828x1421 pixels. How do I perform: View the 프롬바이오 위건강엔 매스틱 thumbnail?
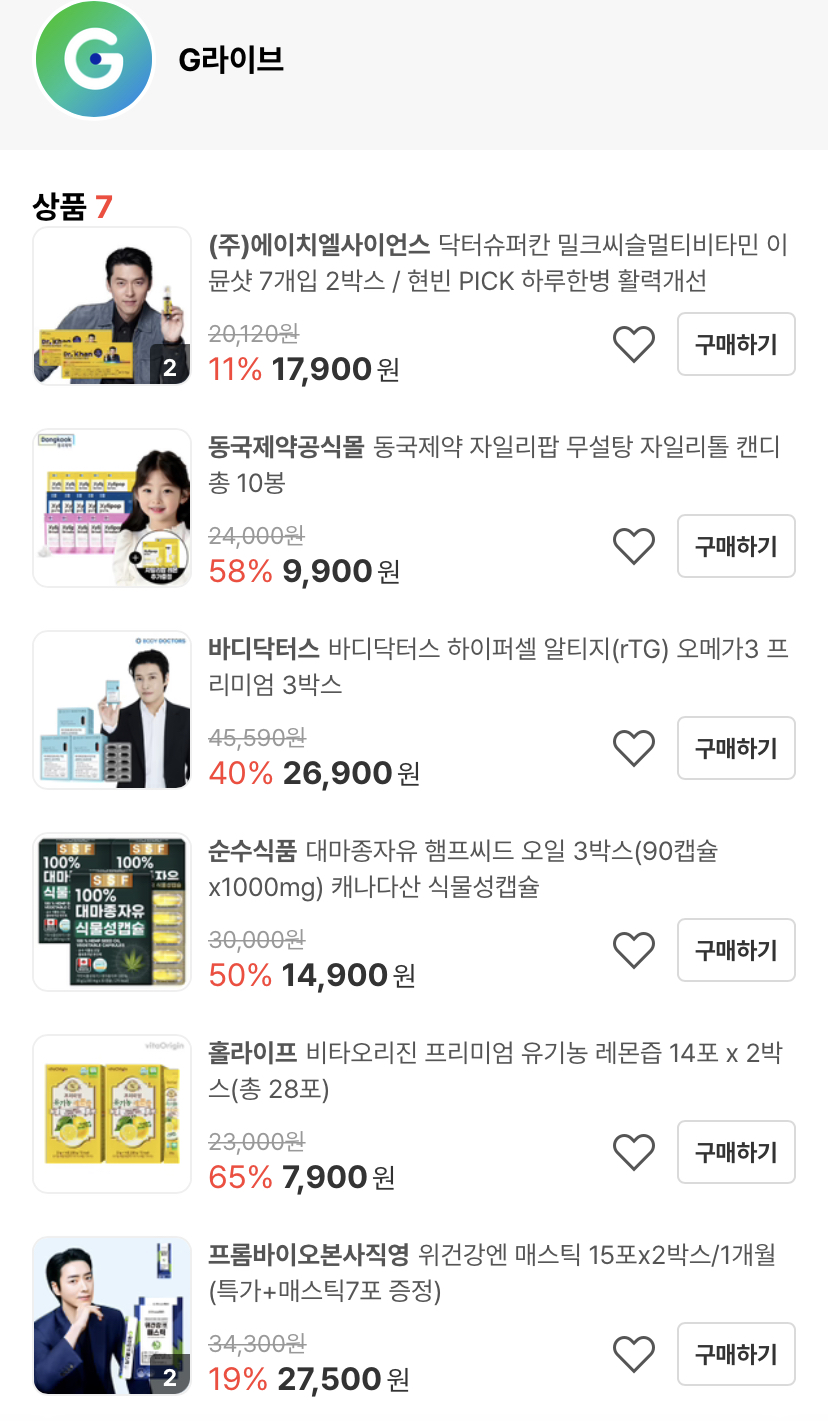pos(112,1316)
